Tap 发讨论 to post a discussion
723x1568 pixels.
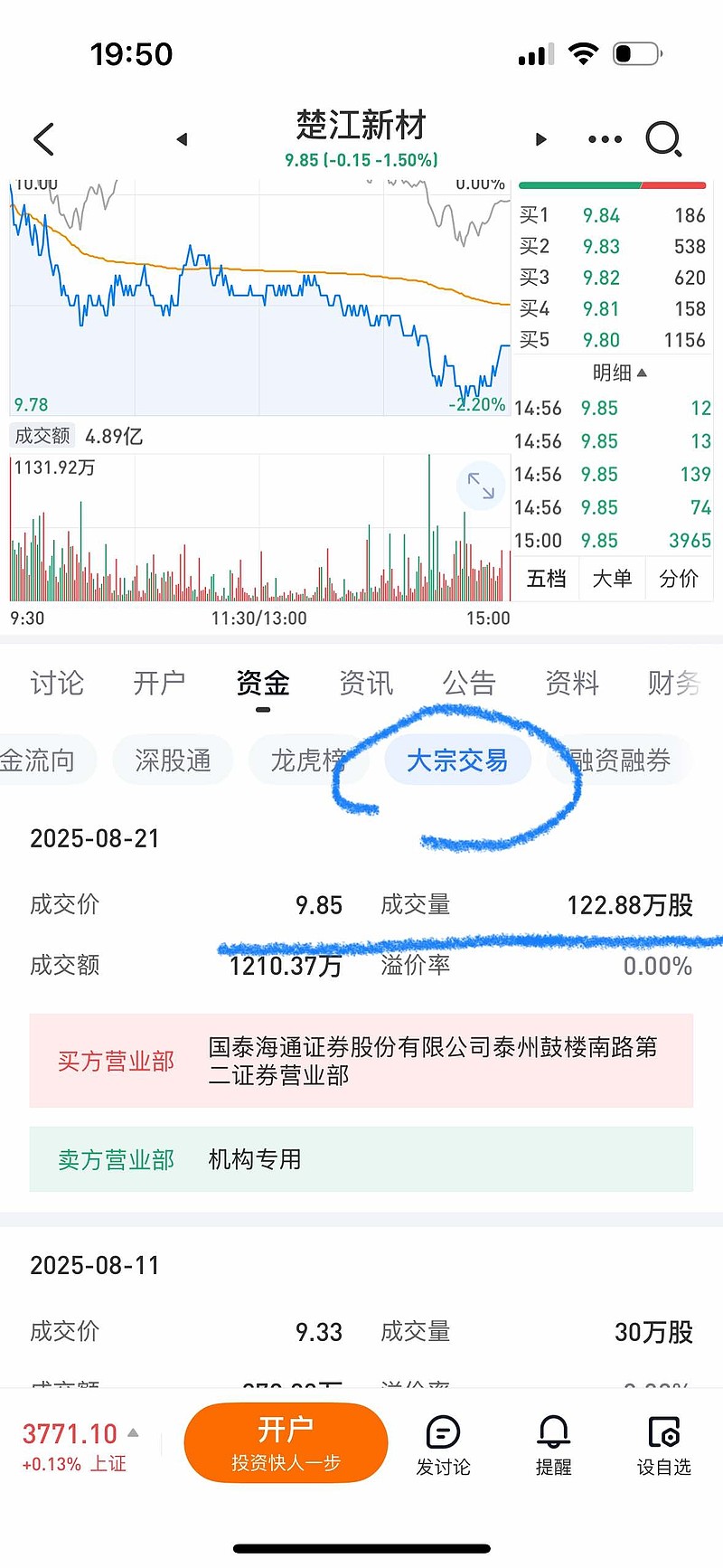click(x=443, y=1445)
